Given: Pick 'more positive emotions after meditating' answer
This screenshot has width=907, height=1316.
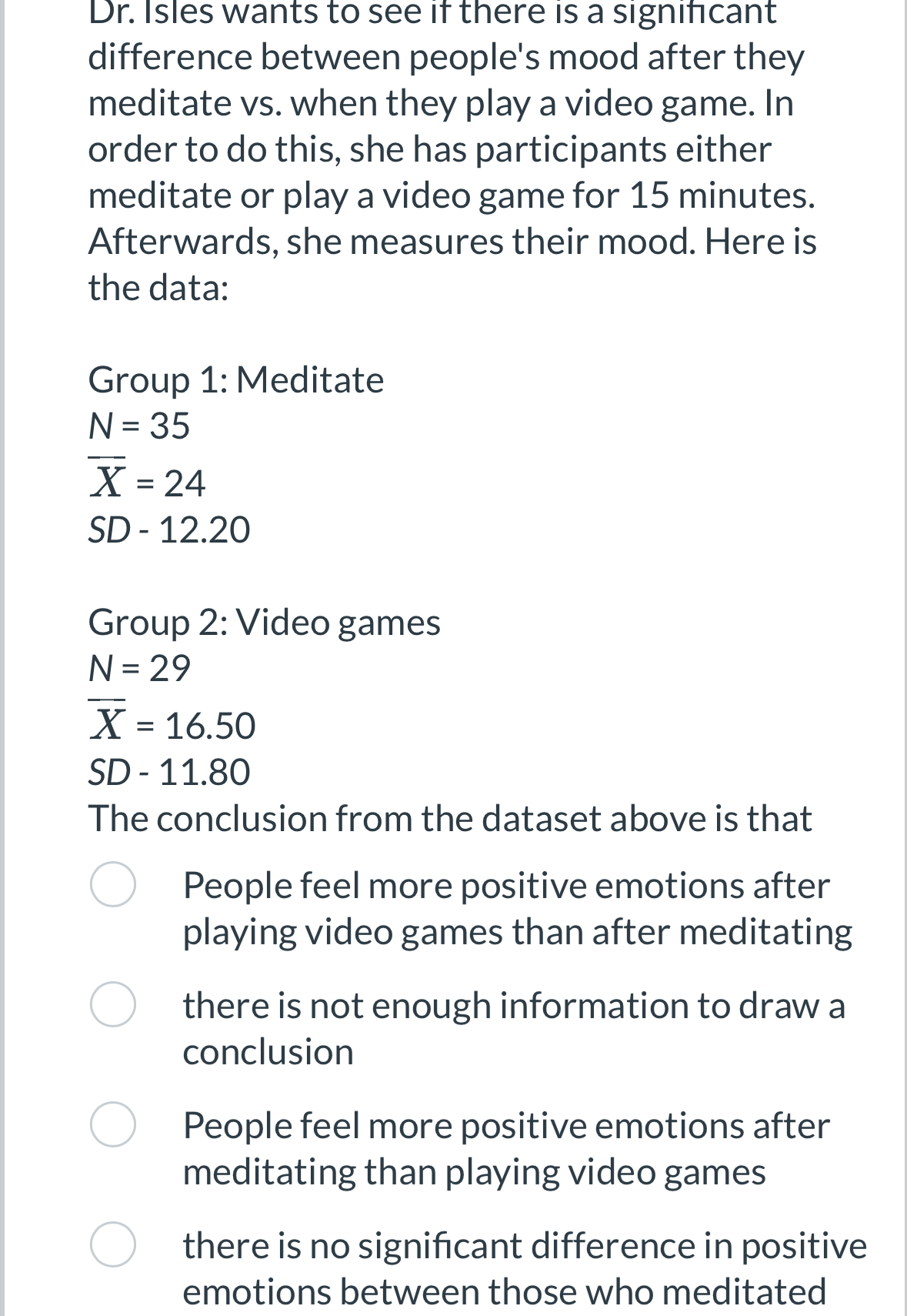Looking at the screenshot, I should (x=113, y=1124).
